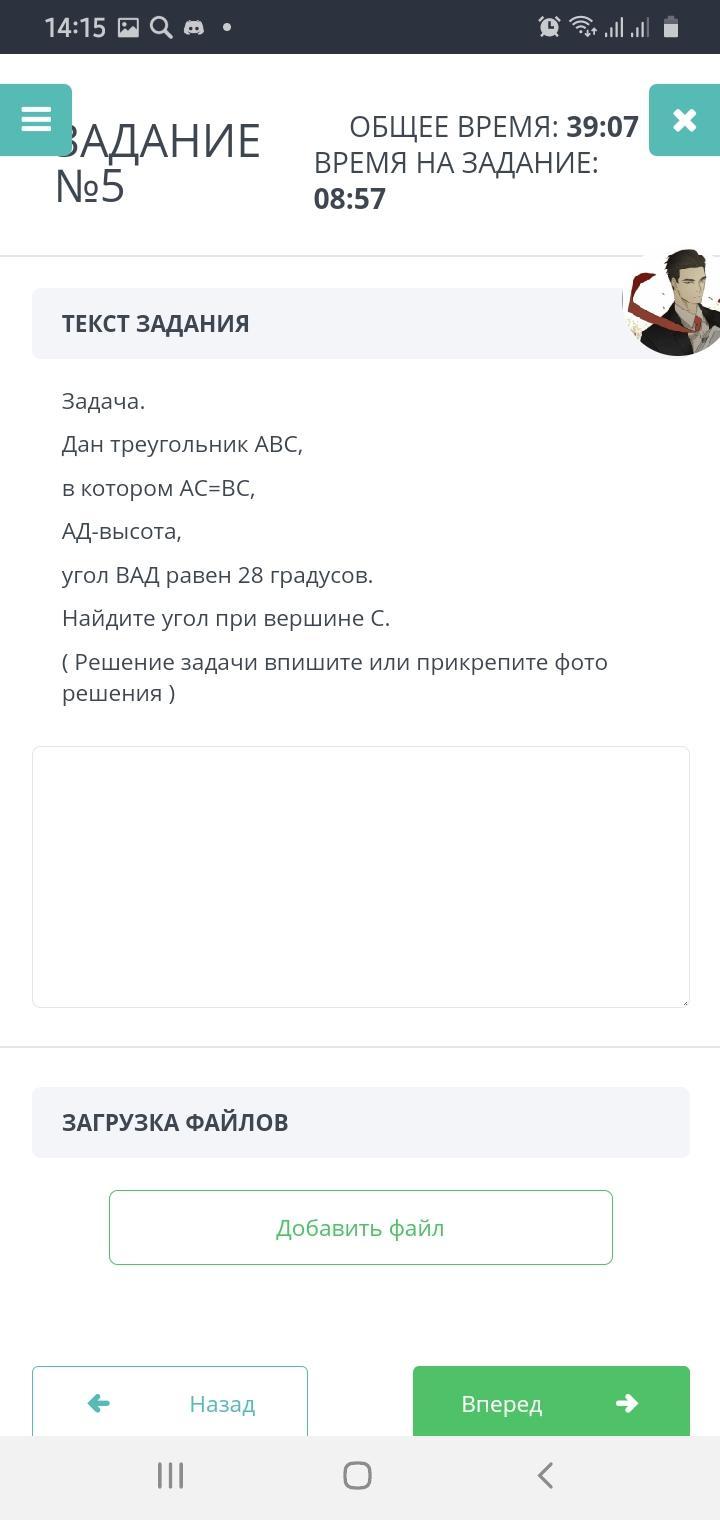This screenshot has width=720, height=1520.
Task: Close the test with the X button
Action: [684, 120]
